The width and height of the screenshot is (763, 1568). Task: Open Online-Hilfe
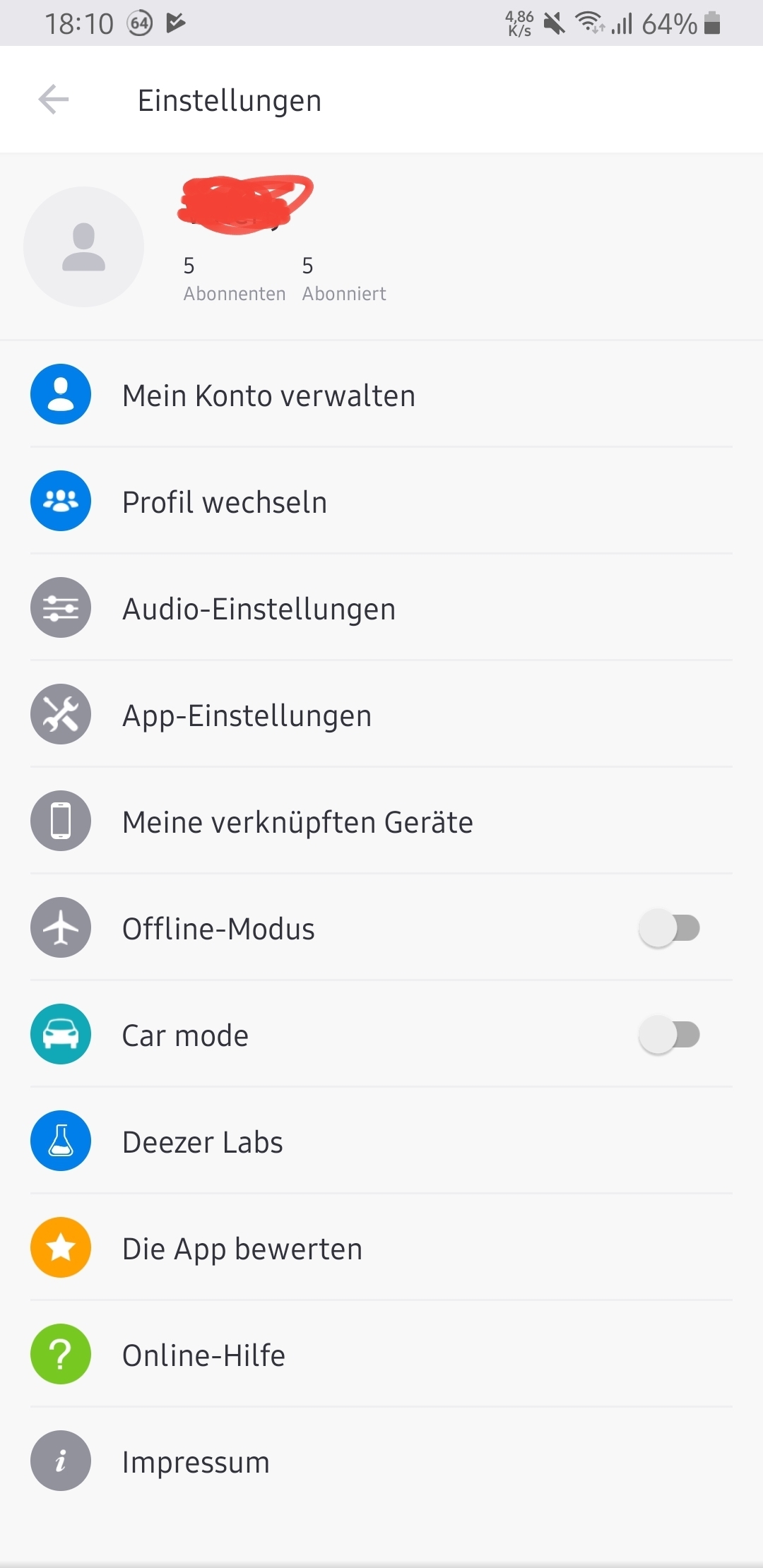[381, 1354]
